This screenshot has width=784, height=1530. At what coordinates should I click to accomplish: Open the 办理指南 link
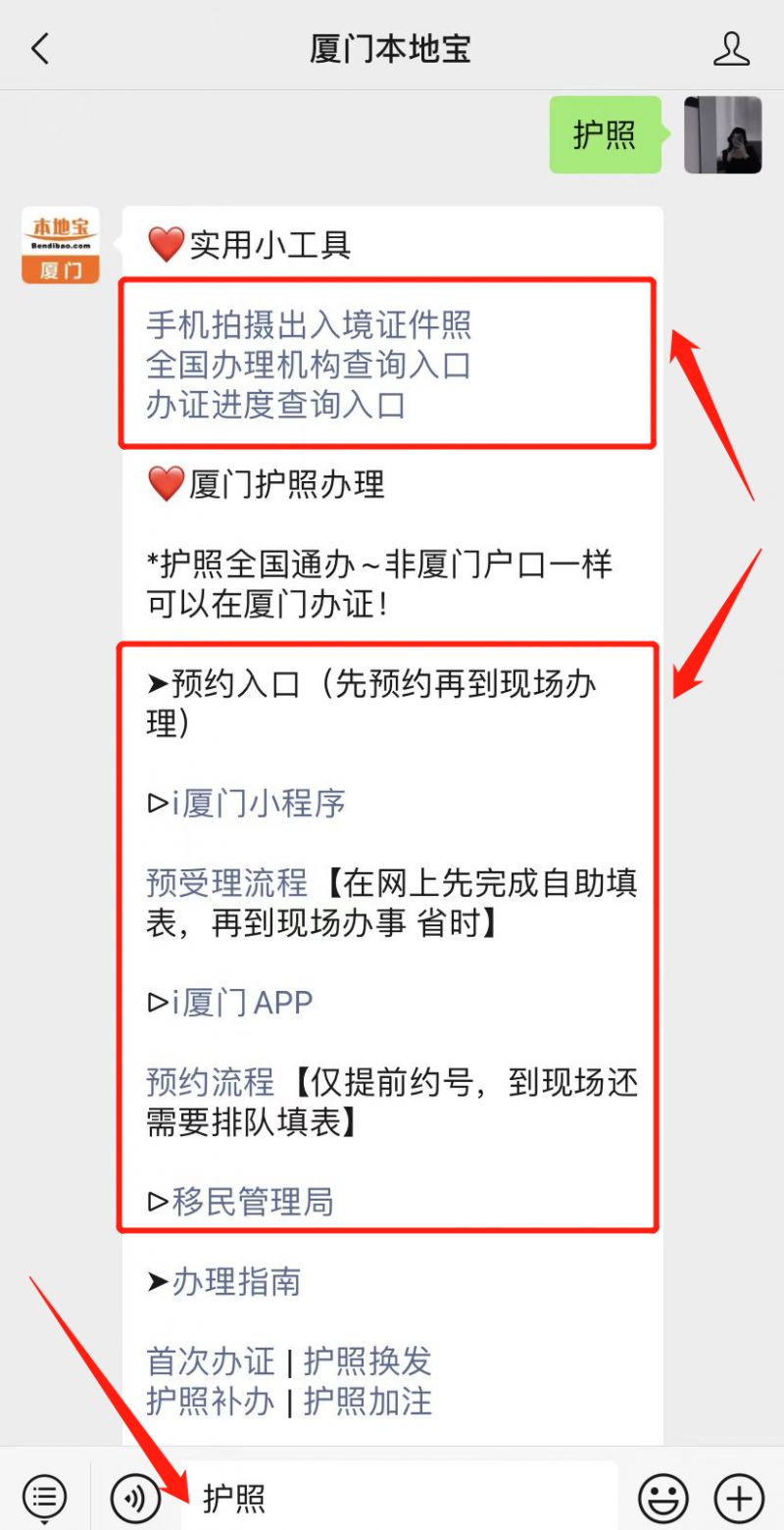236,1282
